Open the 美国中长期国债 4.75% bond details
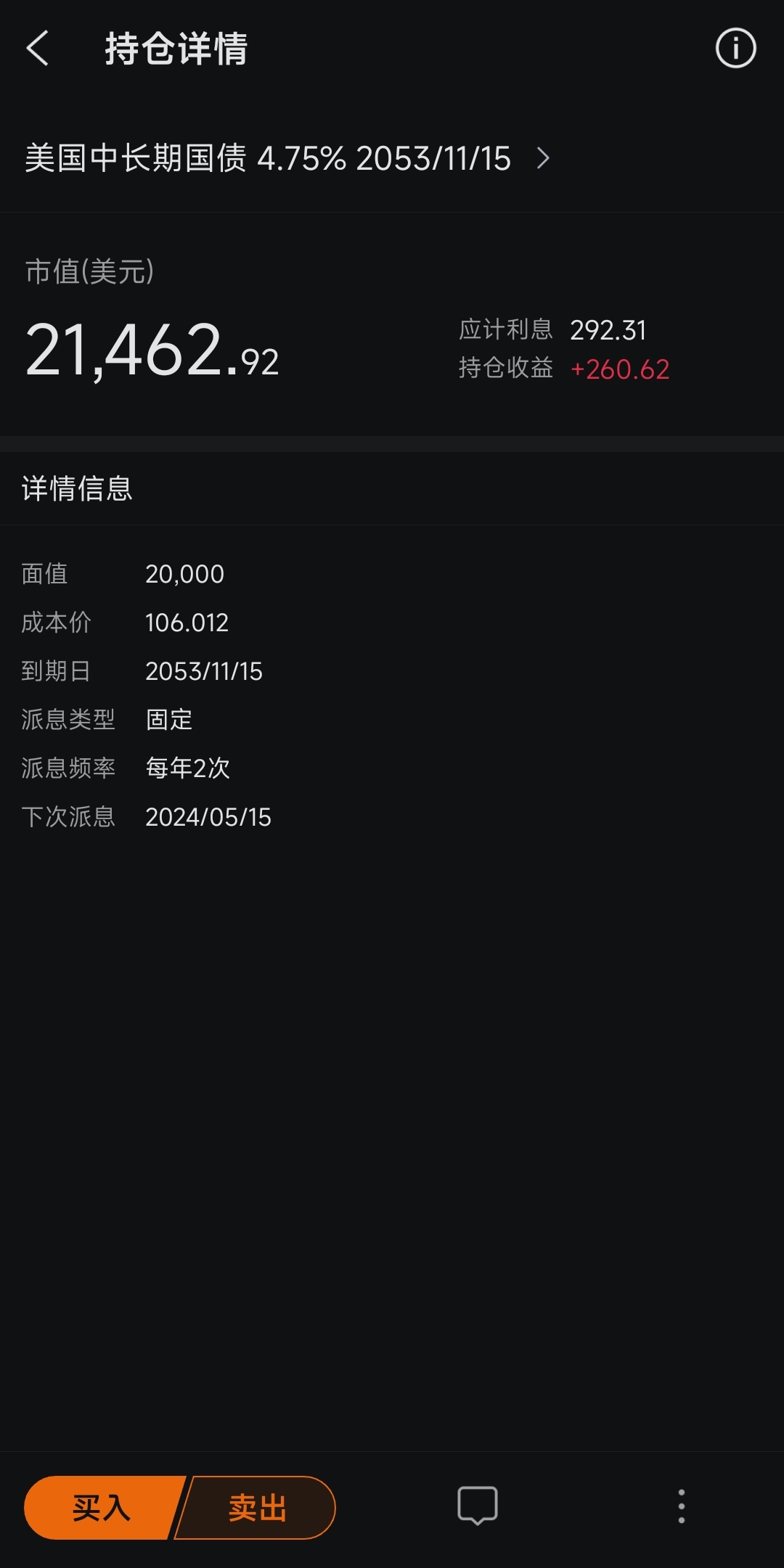 click(x=287, y=158)
